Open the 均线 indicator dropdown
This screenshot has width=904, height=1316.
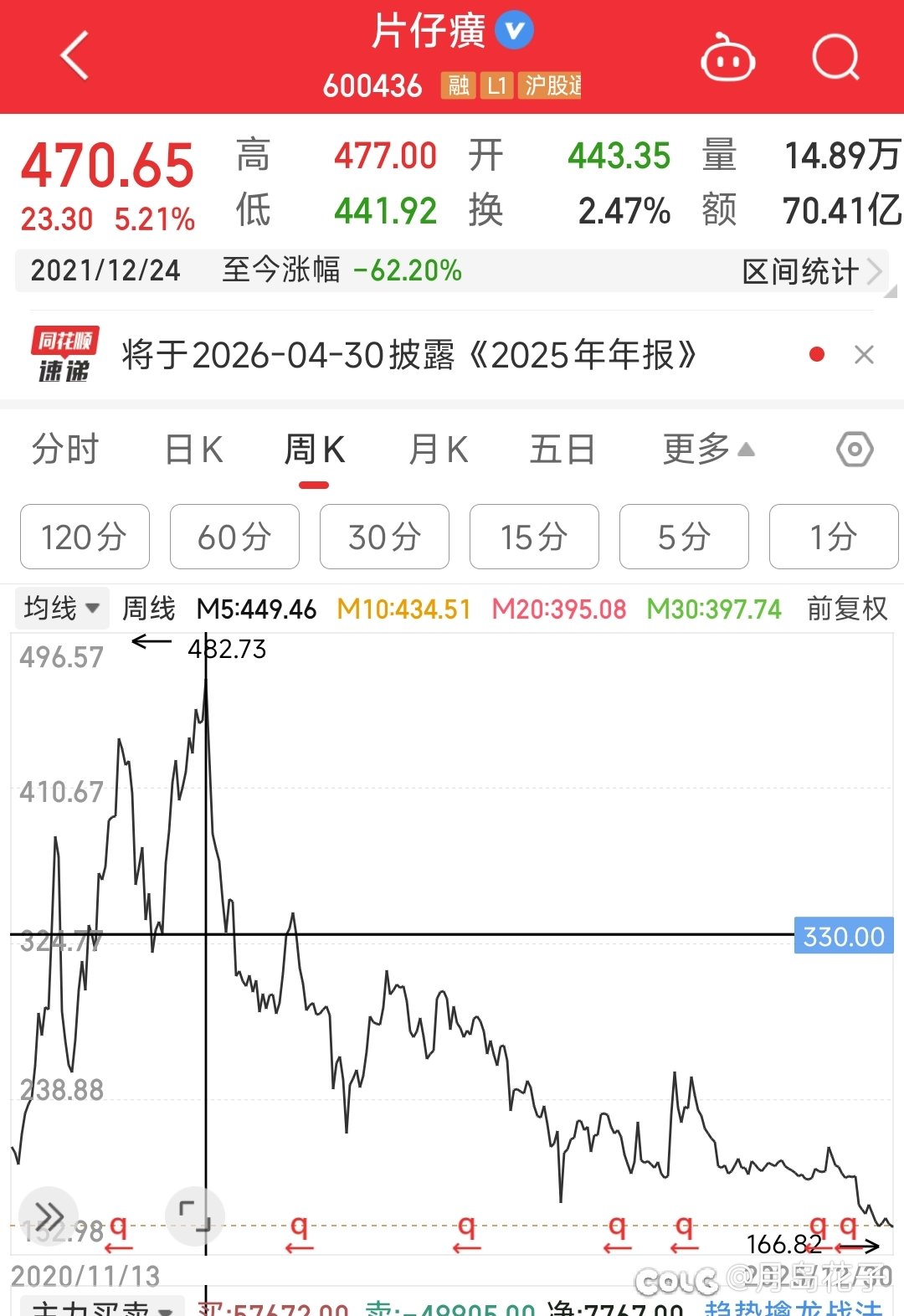click(x=61, y=609)
